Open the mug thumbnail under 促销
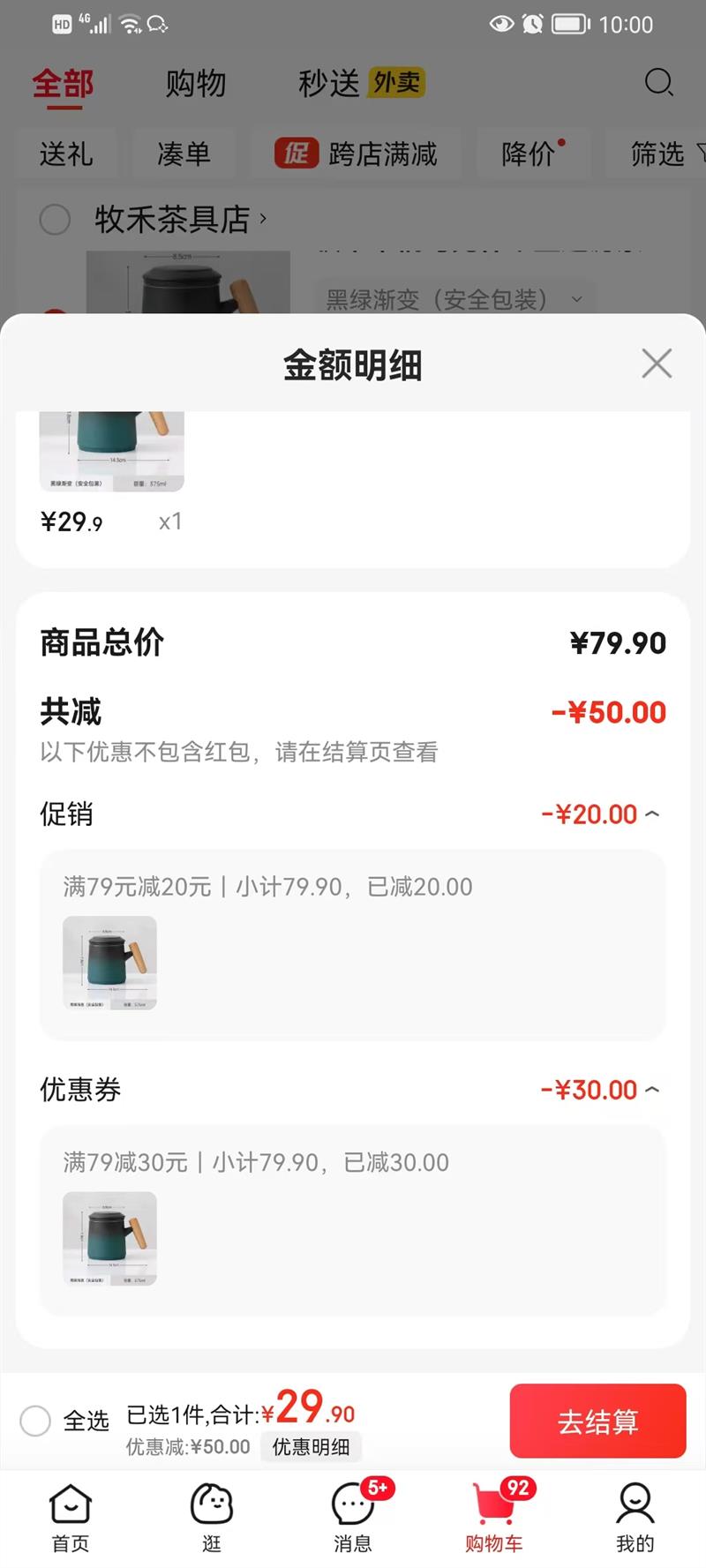Screen dimensions: 706x1568 point(109,963)
